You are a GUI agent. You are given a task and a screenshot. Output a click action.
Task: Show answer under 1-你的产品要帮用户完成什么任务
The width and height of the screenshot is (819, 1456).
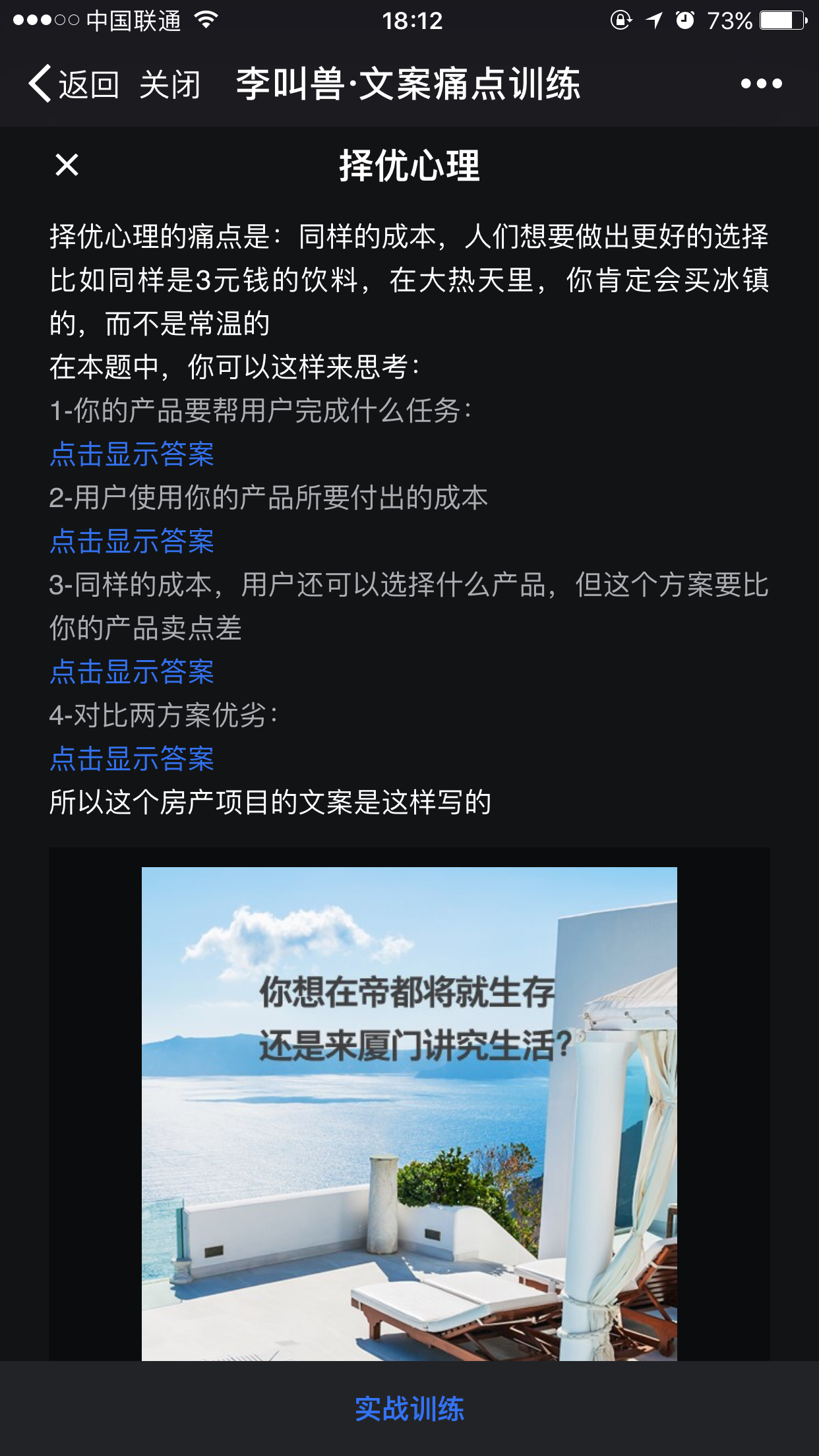tap(132, 454)
